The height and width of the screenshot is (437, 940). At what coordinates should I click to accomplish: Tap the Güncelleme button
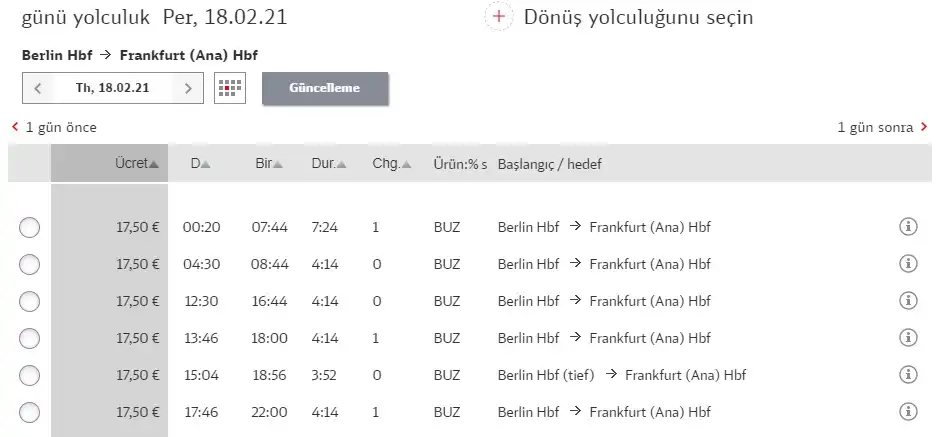point(325,88)
